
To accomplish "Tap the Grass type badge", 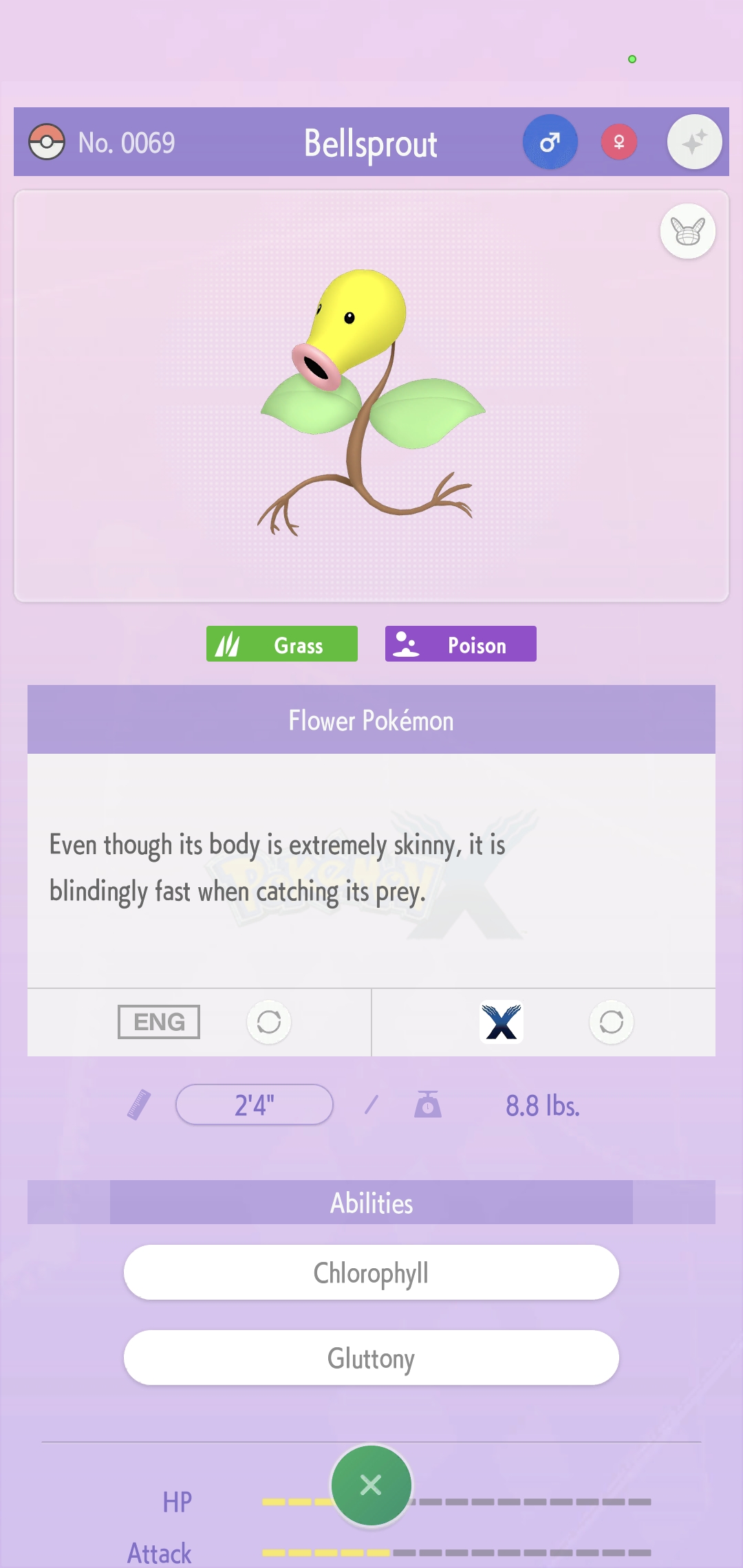I will (x=282, y=644).
